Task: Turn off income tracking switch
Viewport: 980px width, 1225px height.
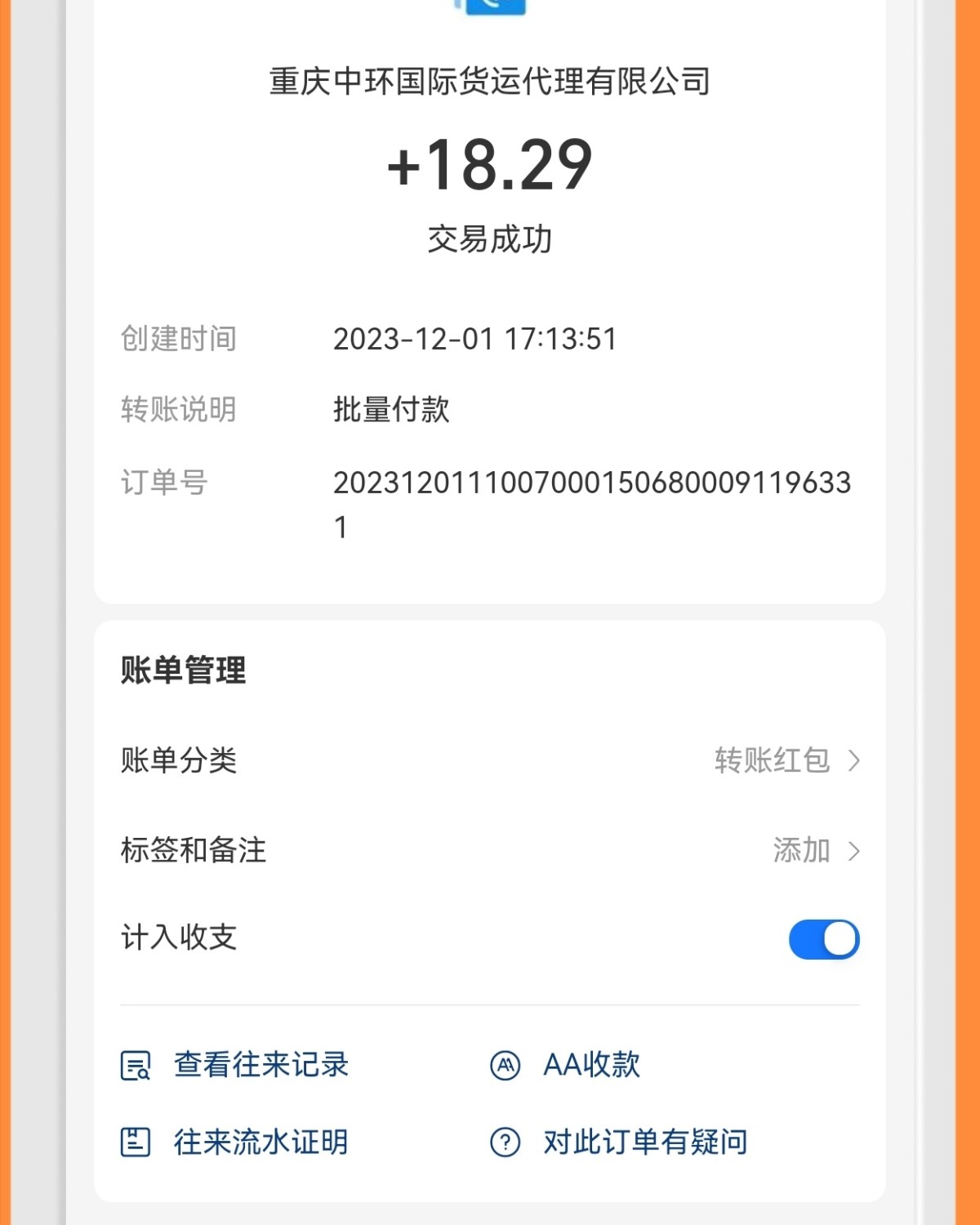Action: click(x=823, y=938)
